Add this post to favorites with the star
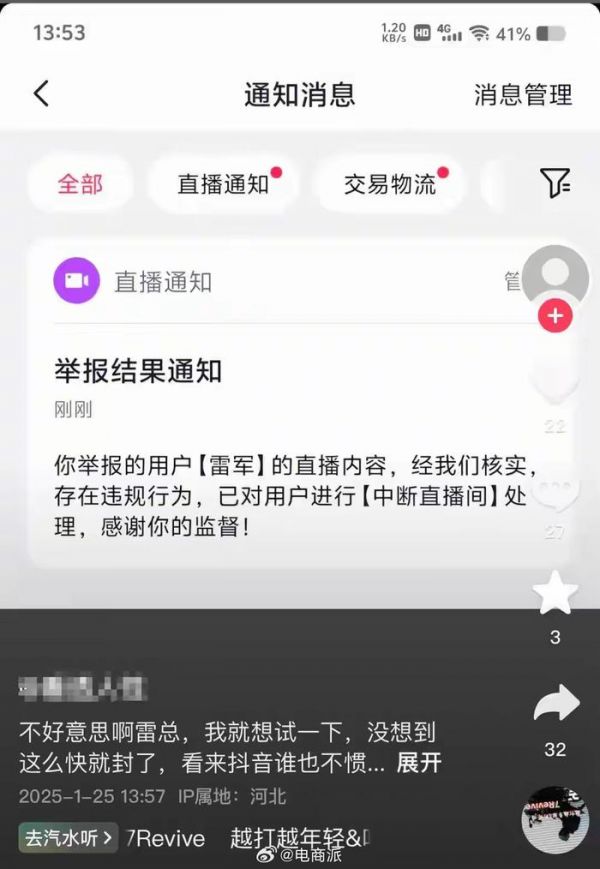 (555, 594)
